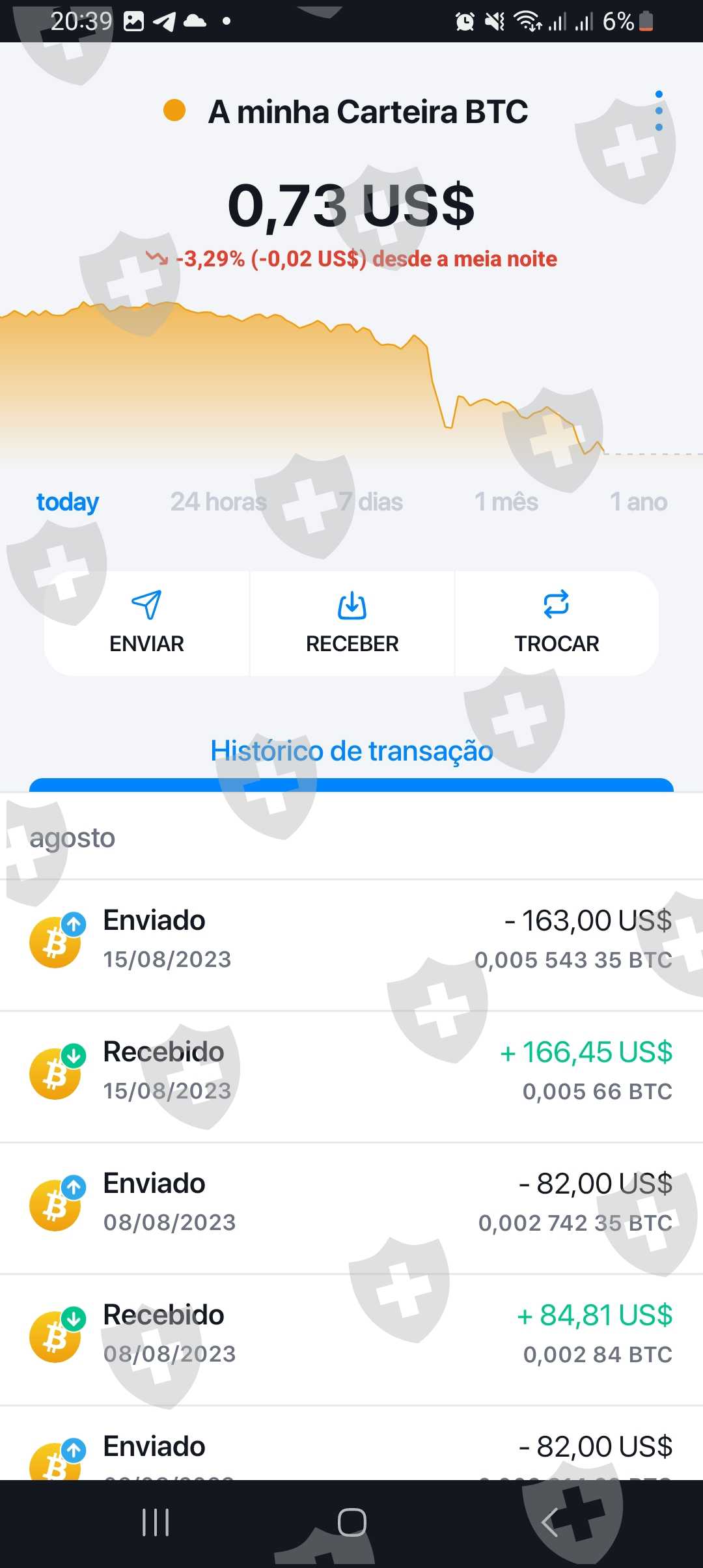Viewport: 703px width, 1568px height.
Task: Open the -163,00 US$ Enviado transaction
Action: (x=351, y=940)
